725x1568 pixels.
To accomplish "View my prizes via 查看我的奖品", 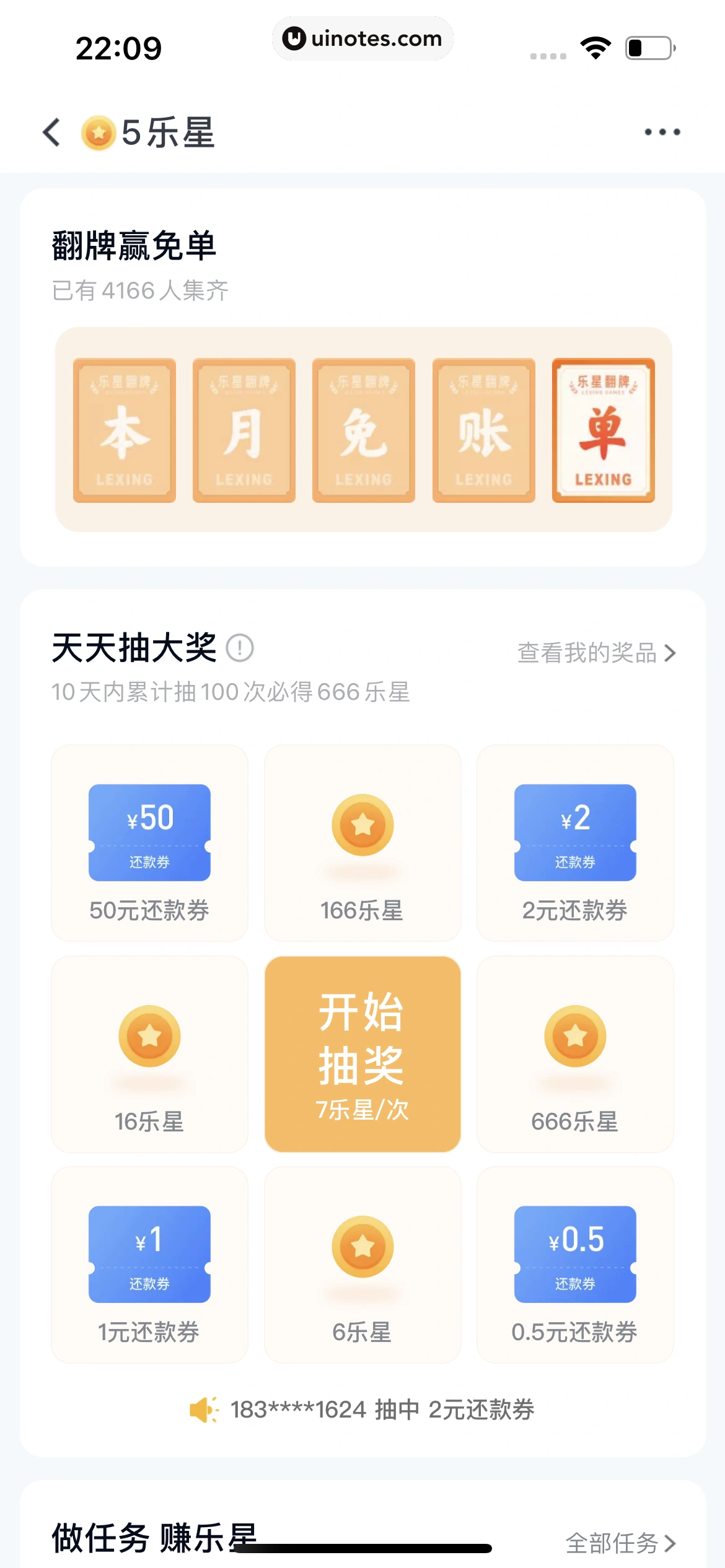I will tap(596, 653).
